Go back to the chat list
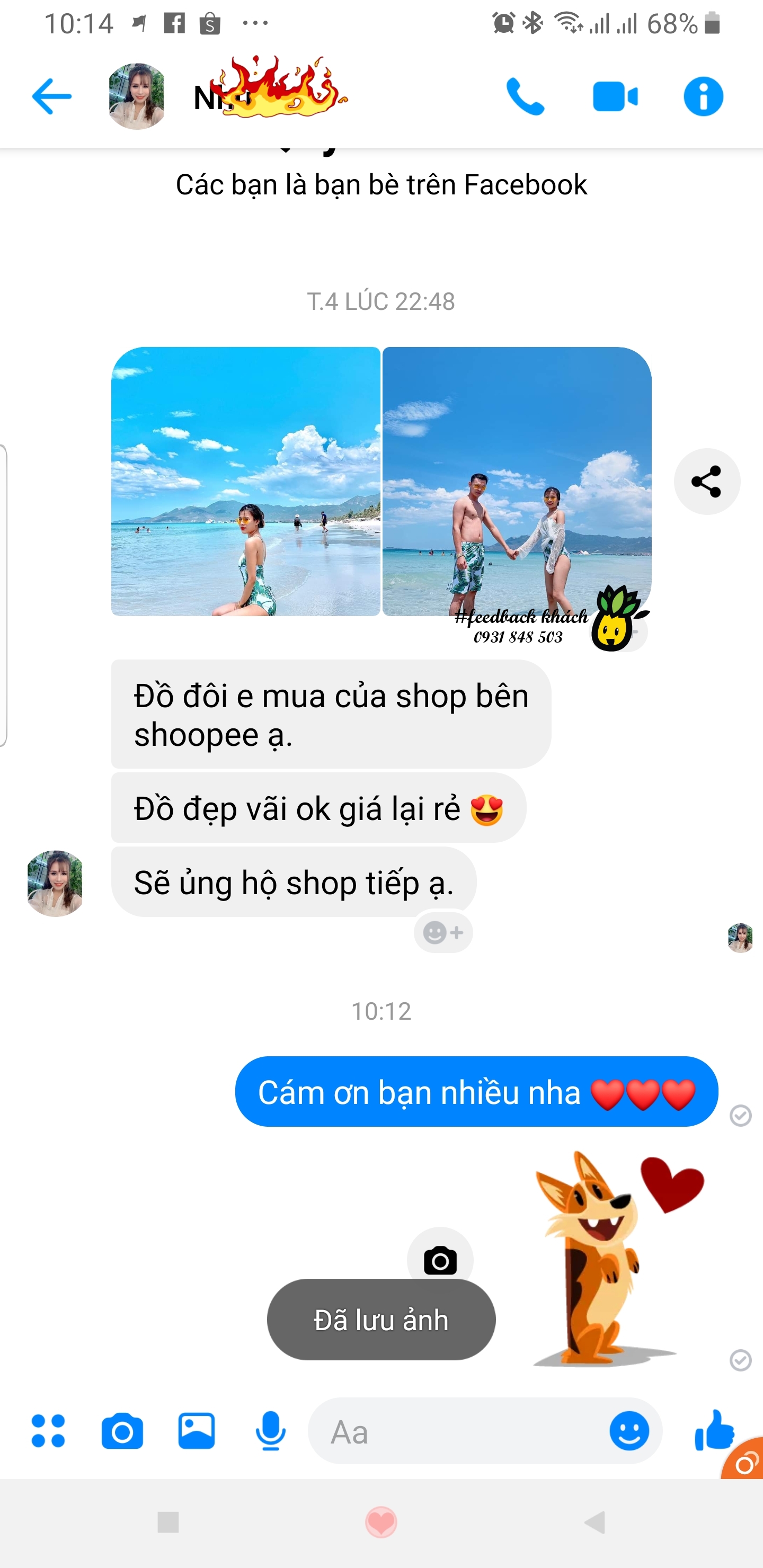The height and width of the screenshot is (1568, 763). tap(51, 96)
